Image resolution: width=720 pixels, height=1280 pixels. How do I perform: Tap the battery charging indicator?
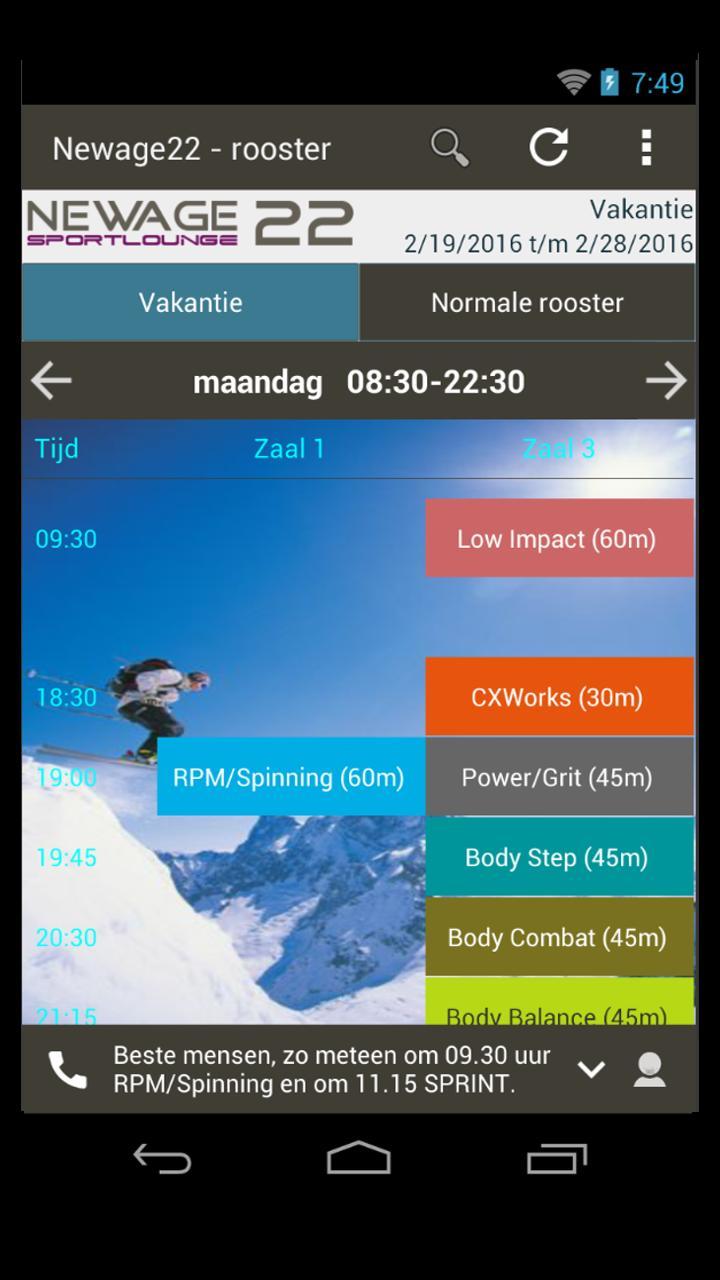point(610,84)
